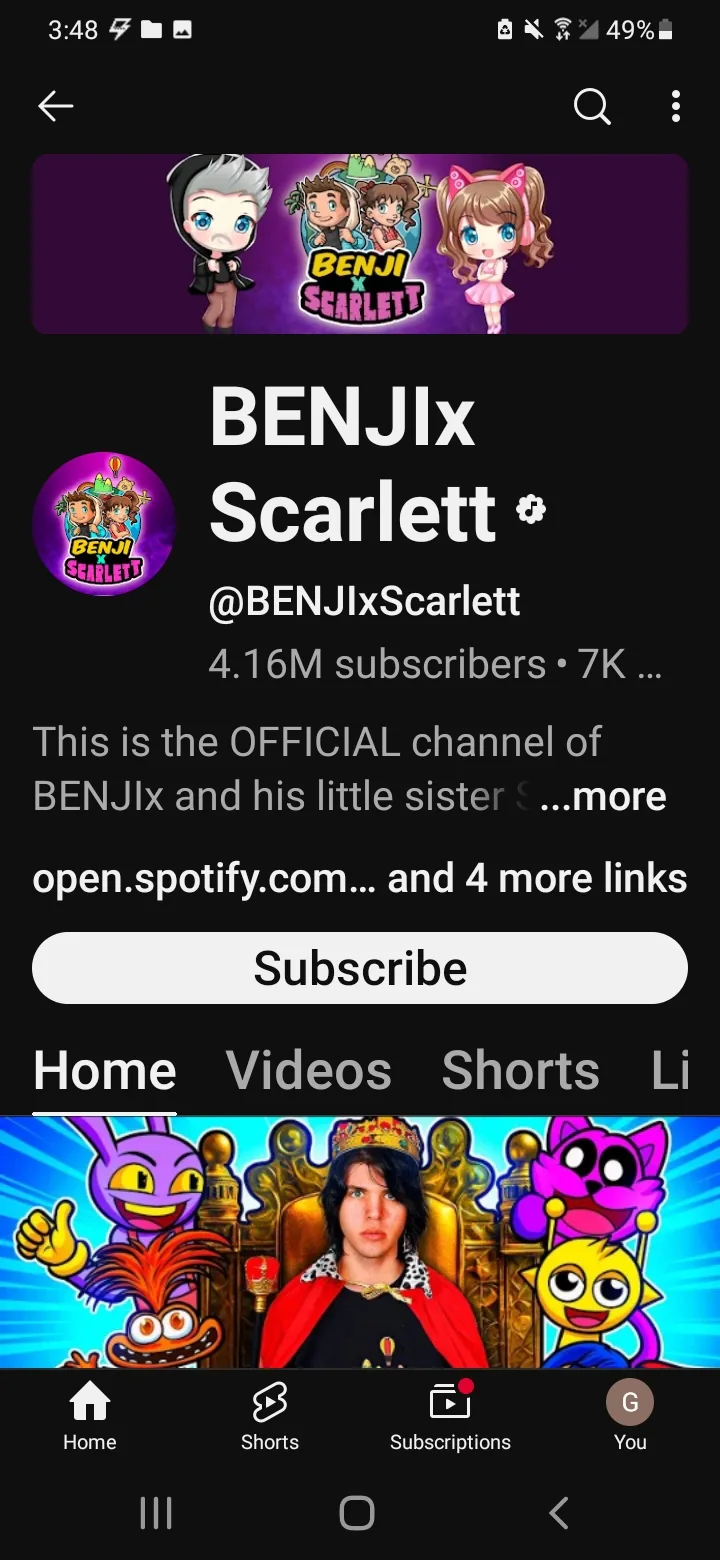Tap the system home button
This screenshot has width=720, height=1560.
tap(357, 1513)
